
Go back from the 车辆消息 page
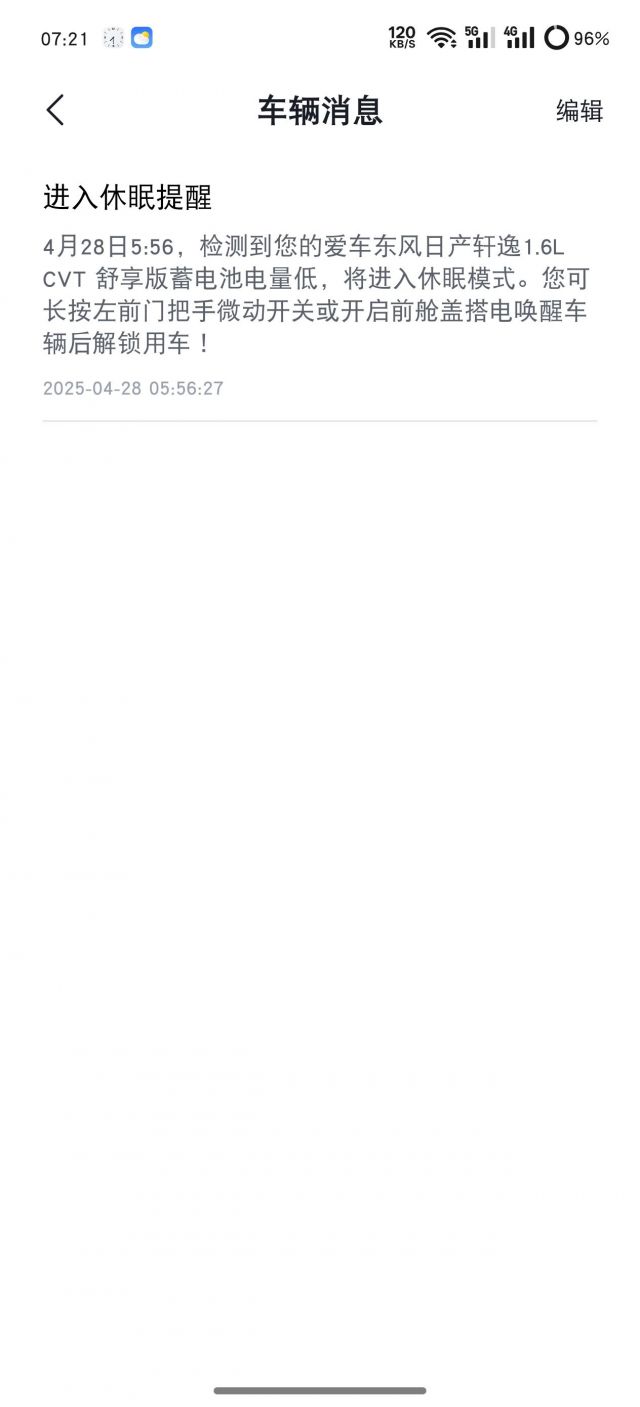55,110
